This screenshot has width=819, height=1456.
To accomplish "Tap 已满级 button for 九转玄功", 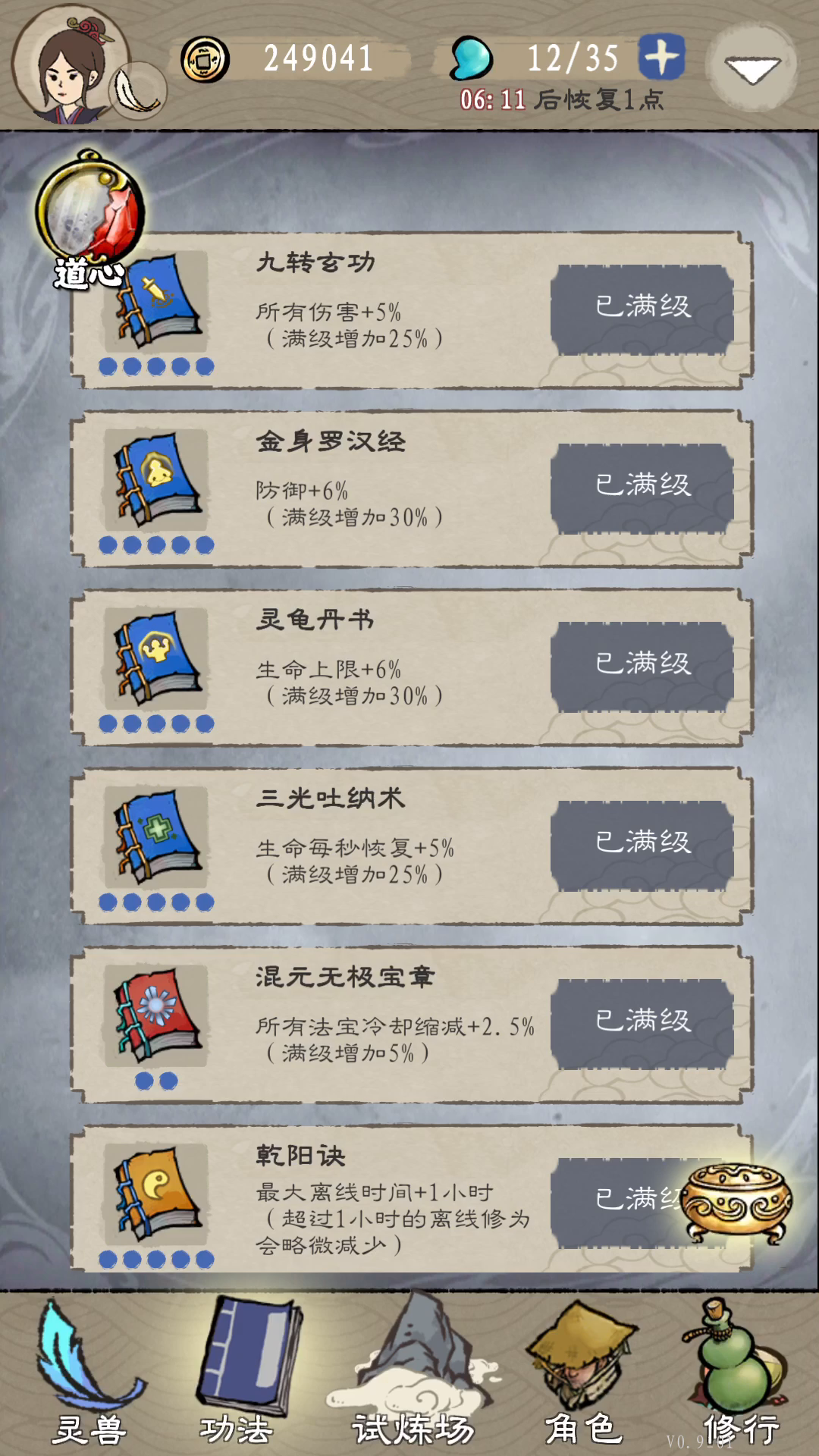I will click(642, 308).
